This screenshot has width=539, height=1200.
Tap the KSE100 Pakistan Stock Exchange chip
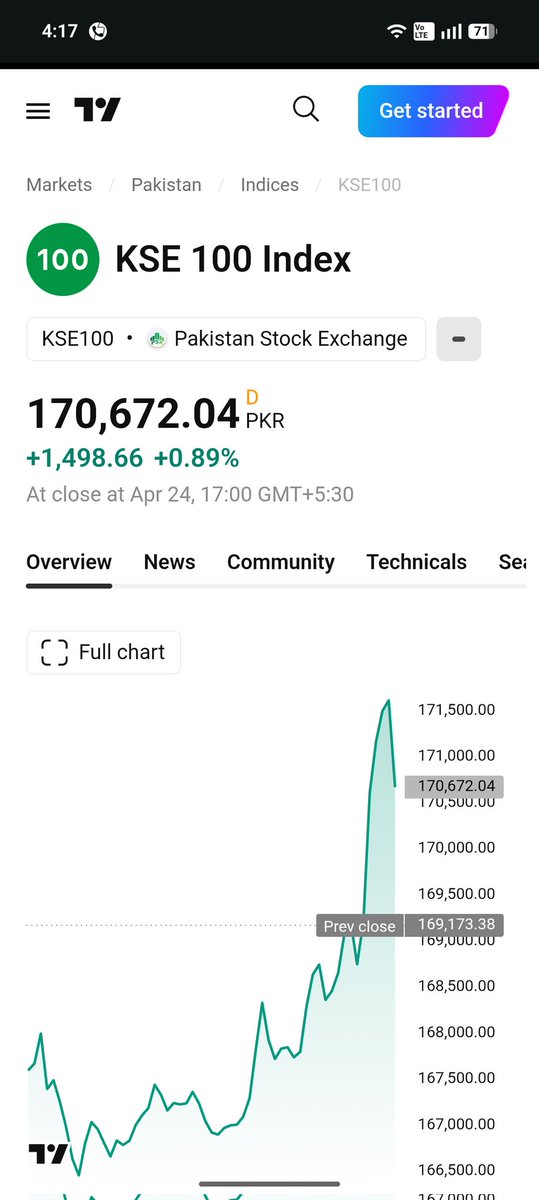pos(226,339)
